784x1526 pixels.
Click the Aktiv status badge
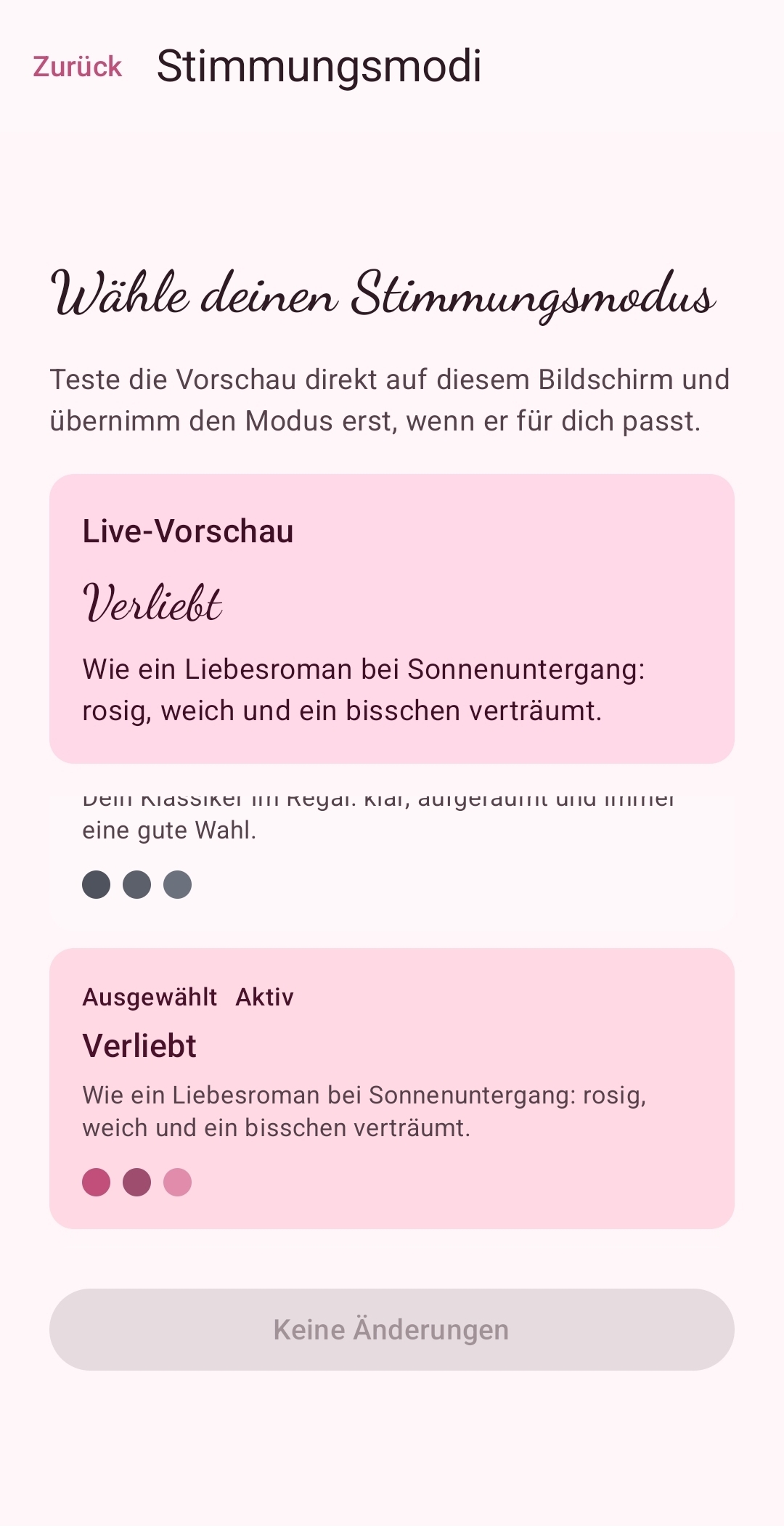tap(265, 997)
